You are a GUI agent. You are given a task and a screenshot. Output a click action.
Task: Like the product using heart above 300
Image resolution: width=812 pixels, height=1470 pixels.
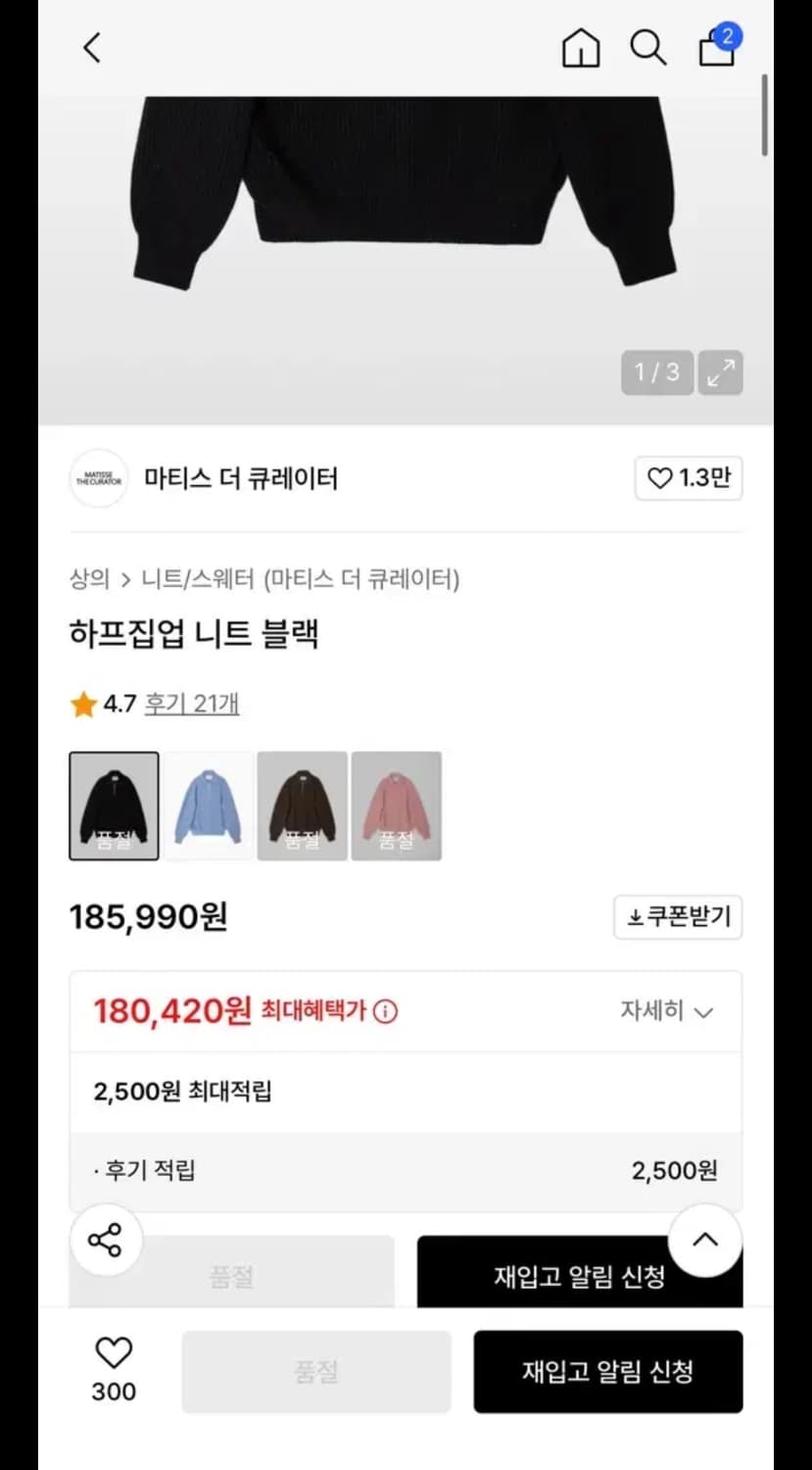pyautogui.click(x=115, y=1356)
